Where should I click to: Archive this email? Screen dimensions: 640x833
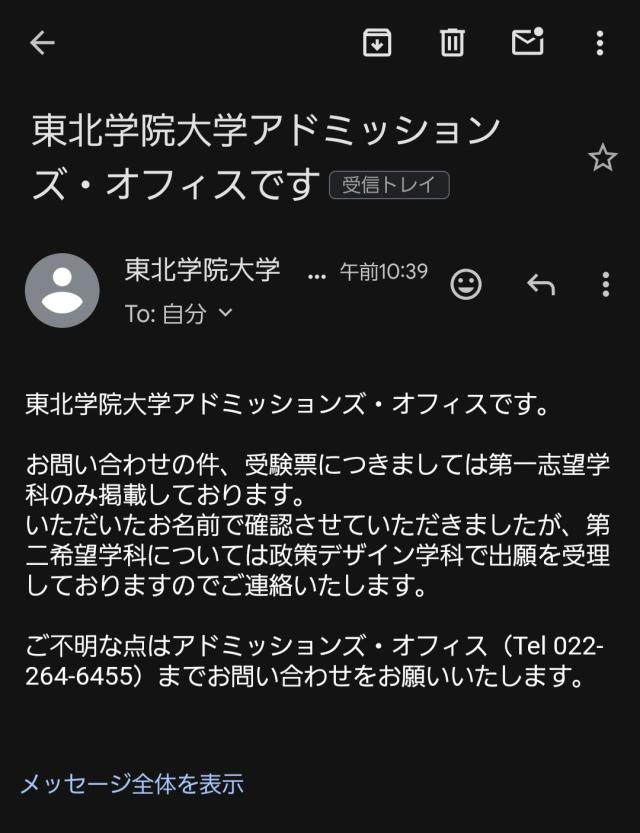[377, 43]
